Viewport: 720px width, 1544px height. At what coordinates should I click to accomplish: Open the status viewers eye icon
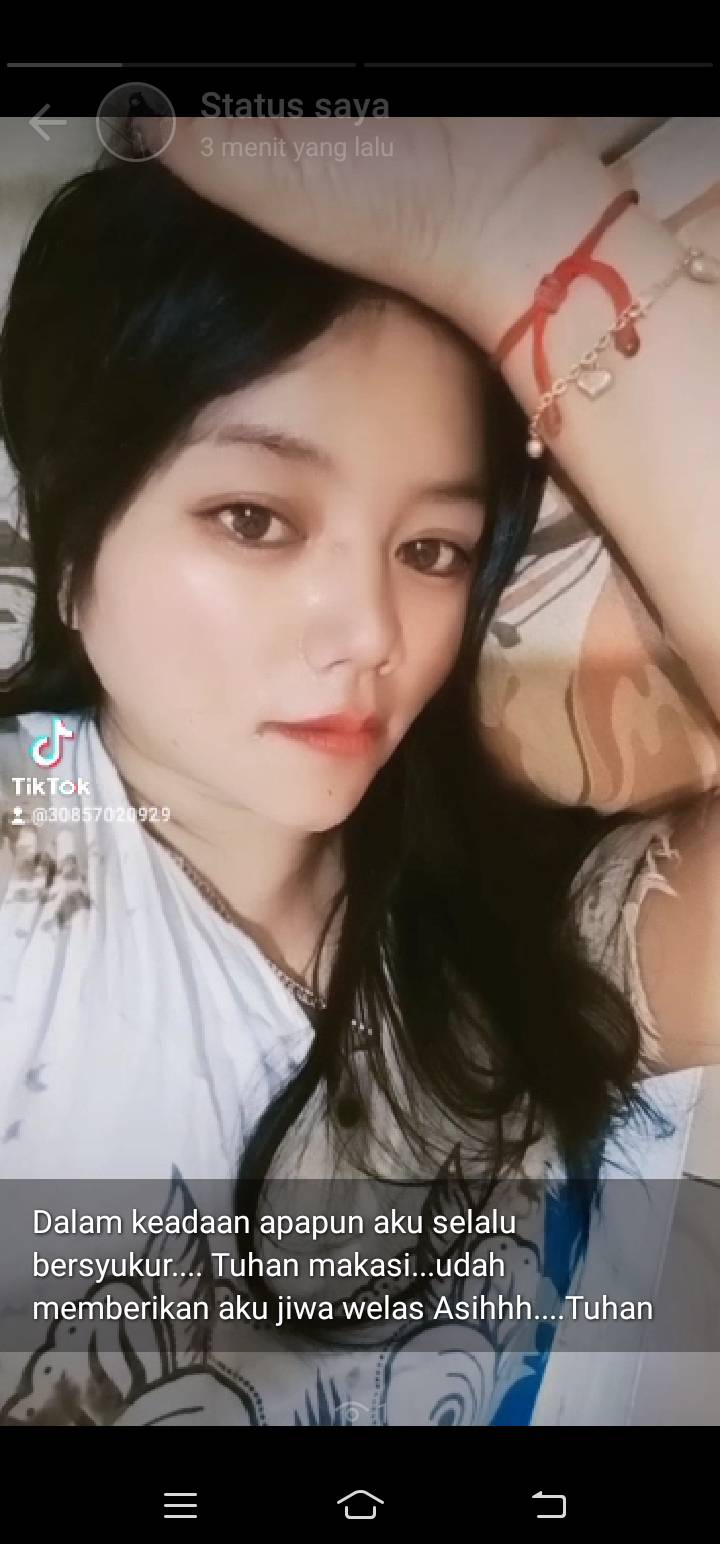tap(351, 1411)
